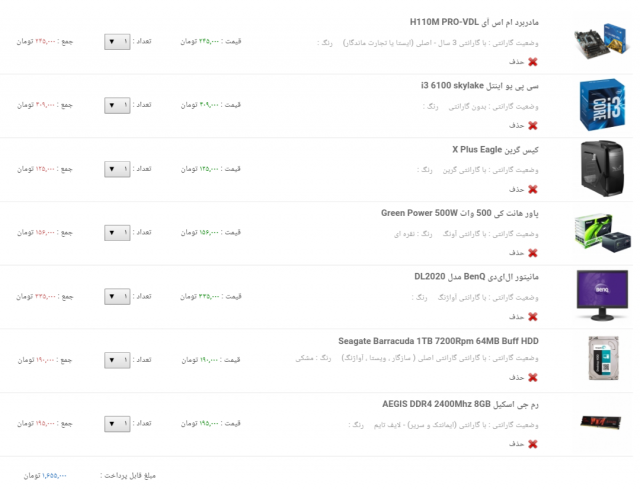Viewport: 640px width, 490px height.
Task: Expand quantity selector for X Plus Eagle
Action: click(x=117, y=168)
